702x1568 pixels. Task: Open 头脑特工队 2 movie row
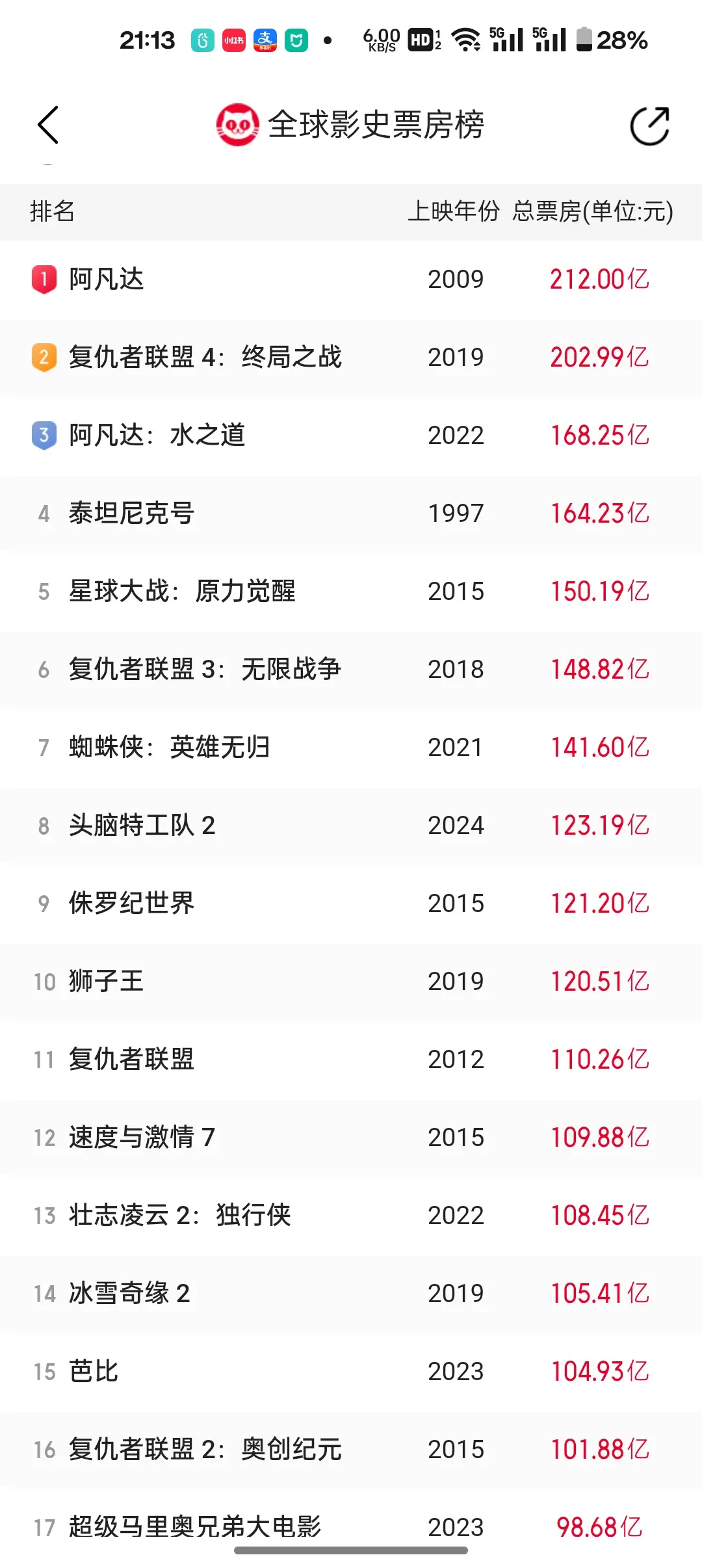point(351,826)
